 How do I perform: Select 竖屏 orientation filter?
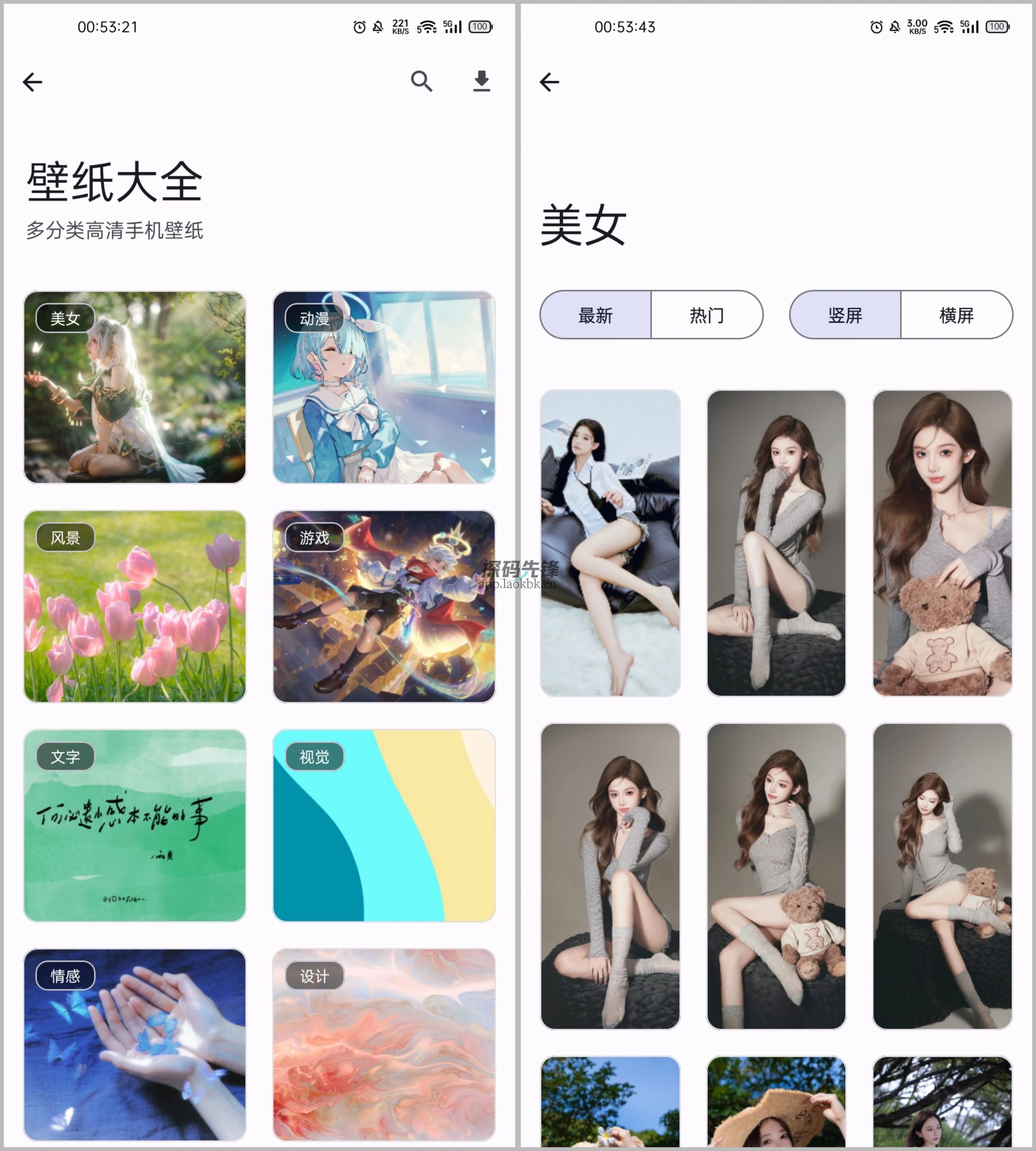tap(844, 315)
